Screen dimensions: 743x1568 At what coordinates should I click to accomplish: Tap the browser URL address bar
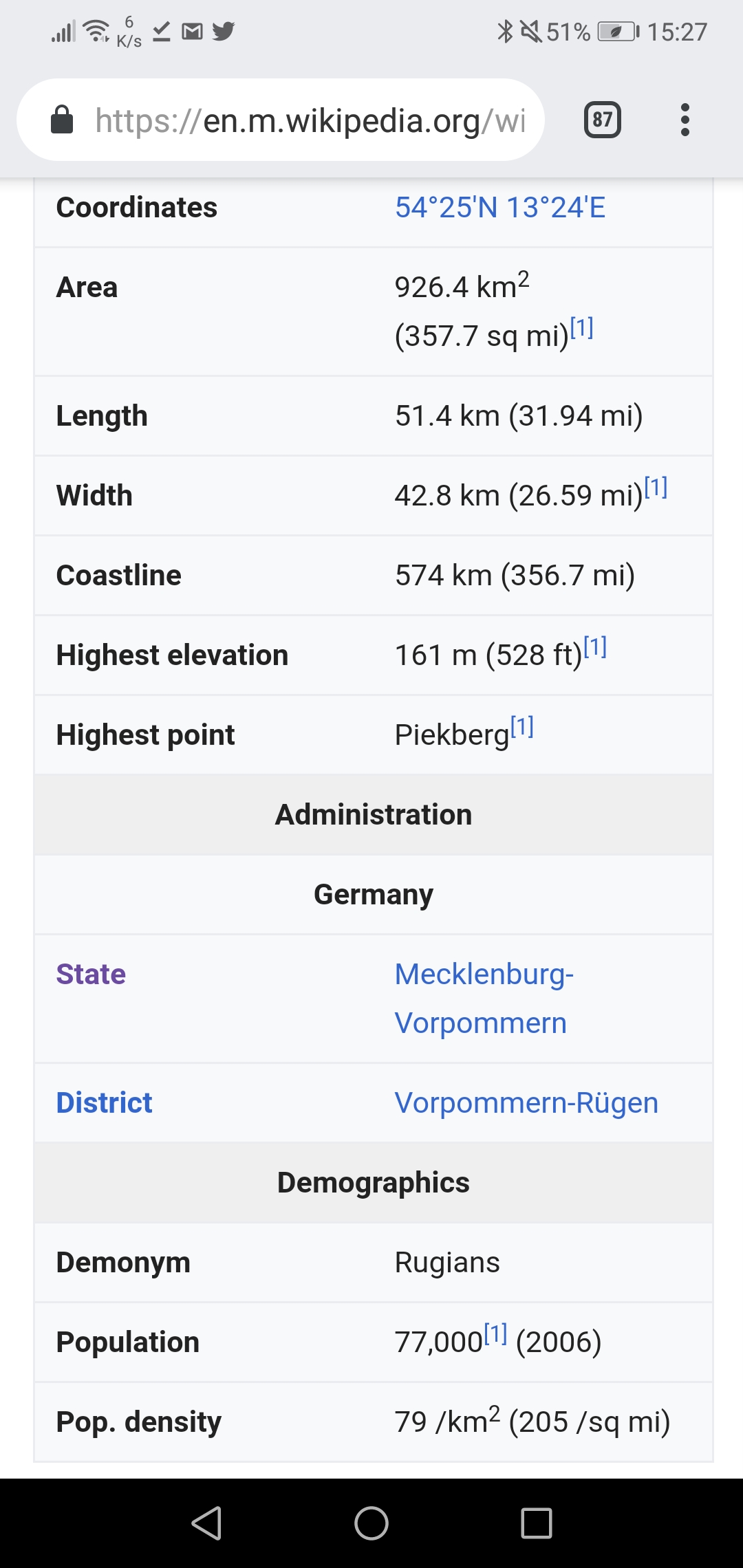281,120
